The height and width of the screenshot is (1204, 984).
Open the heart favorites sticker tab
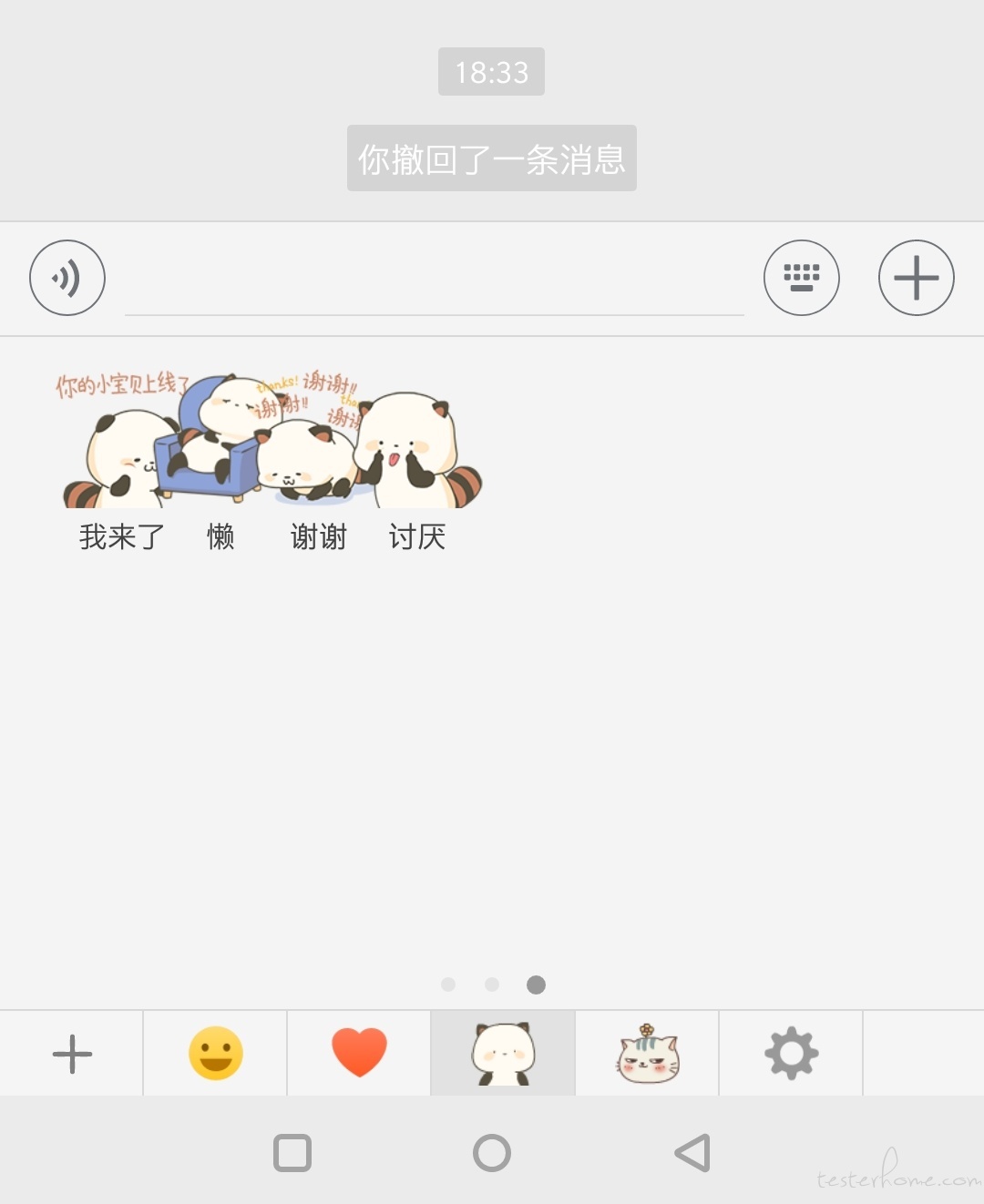359,1054
